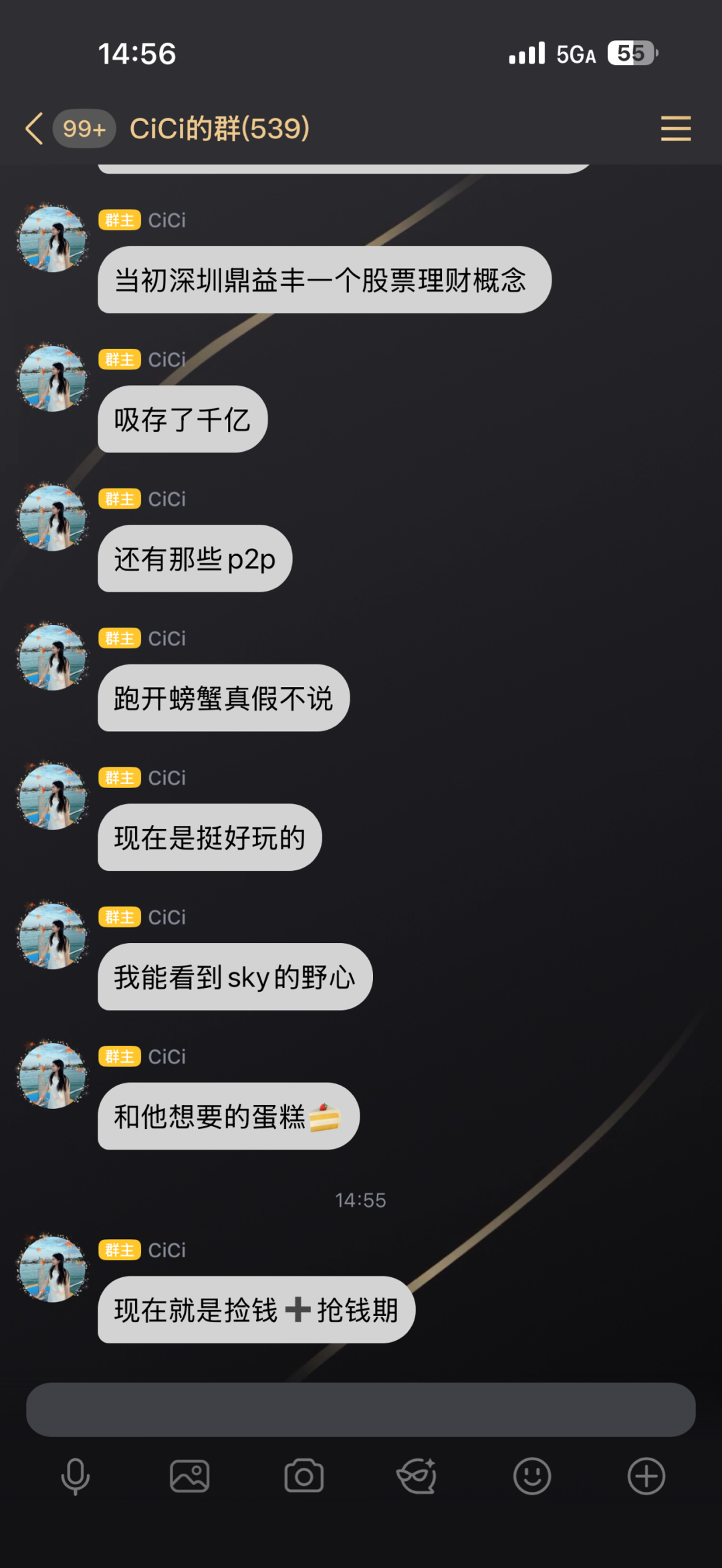This screenshot has height=1568, width=722.
Task: Tap the message input field
Action: [361, 1409]
